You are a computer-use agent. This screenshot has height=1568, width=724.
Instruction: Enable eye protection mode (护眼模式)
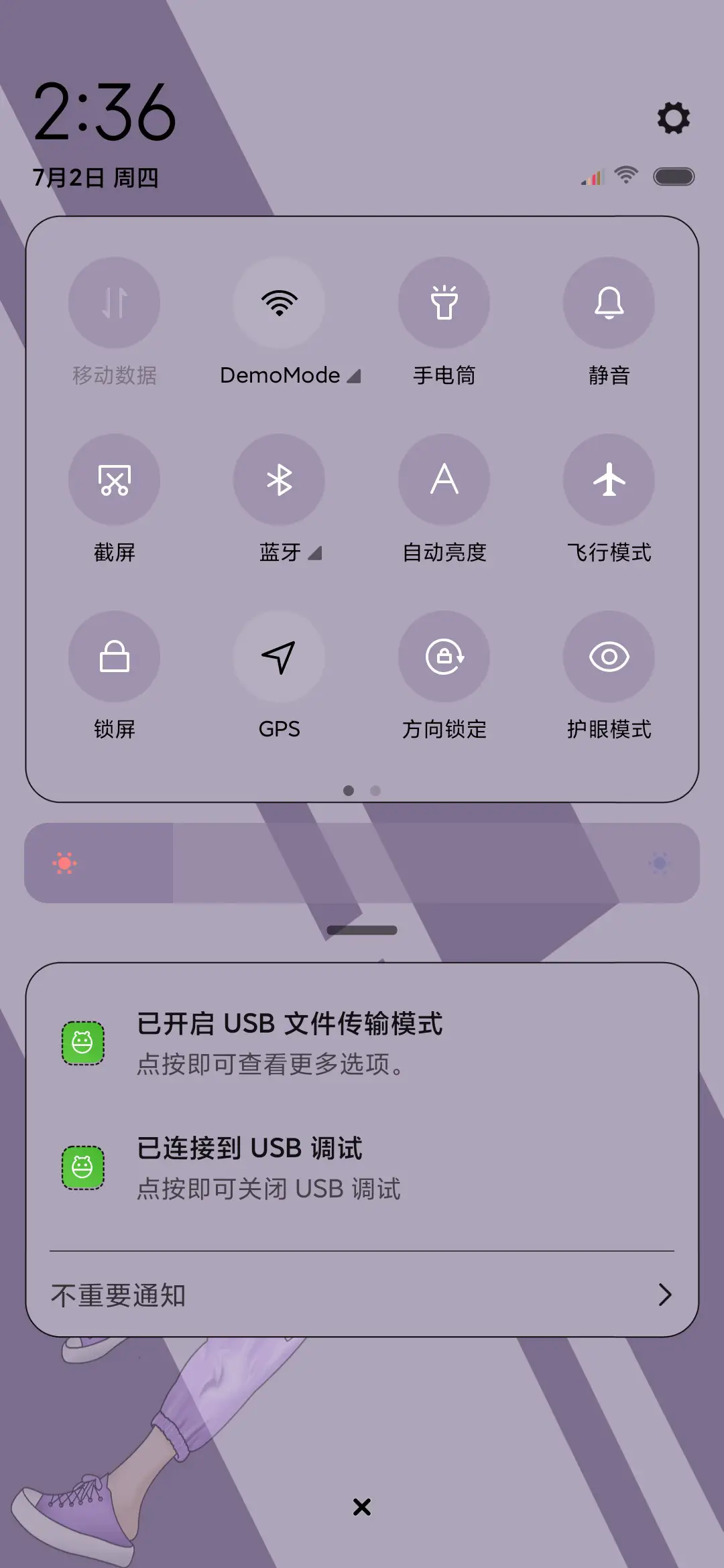(x=609, y=657)
